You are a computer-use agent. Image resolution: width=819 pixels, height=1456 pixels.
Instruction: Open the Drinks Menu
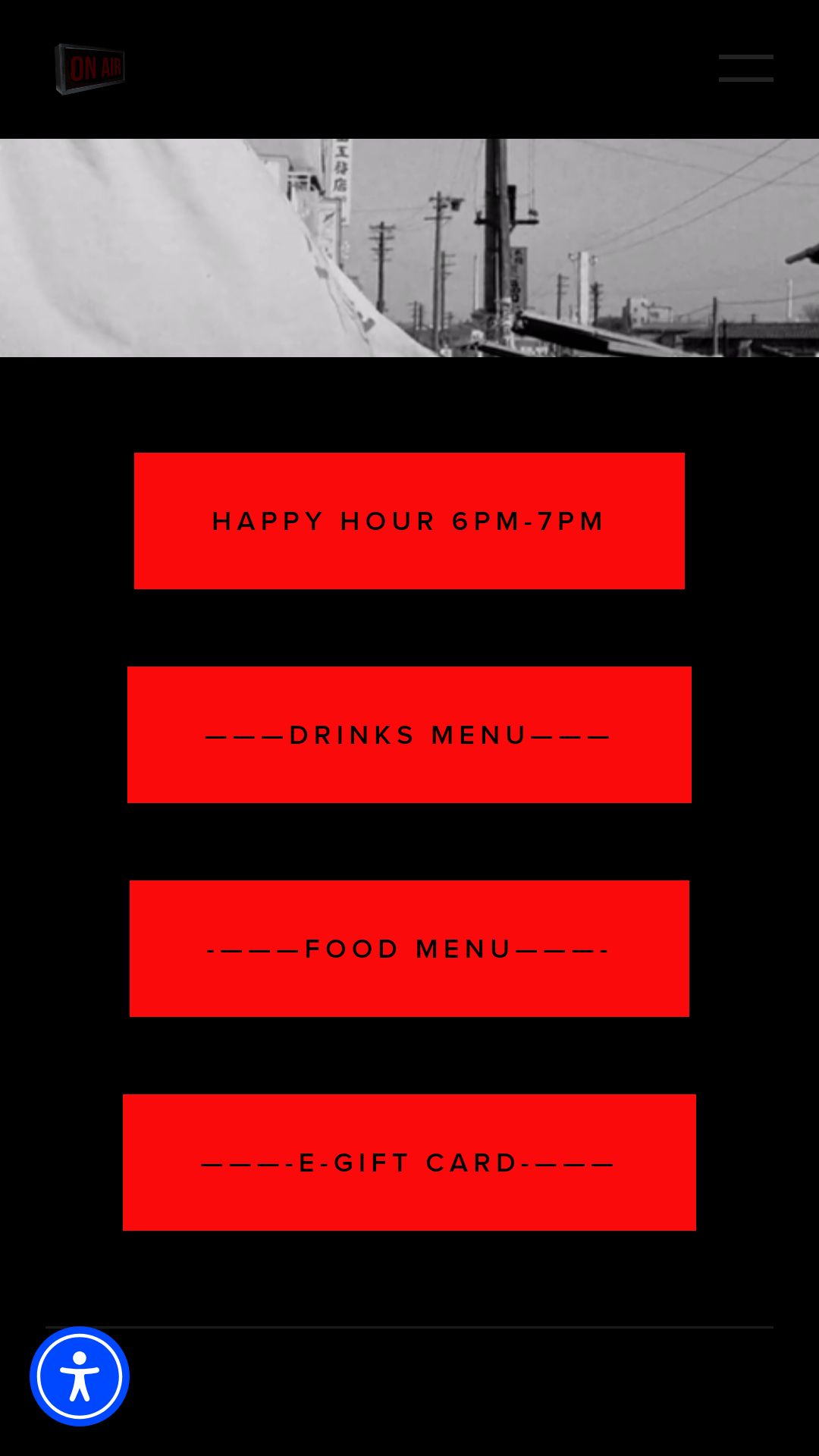pyautogui.click(x=409, y=735)
